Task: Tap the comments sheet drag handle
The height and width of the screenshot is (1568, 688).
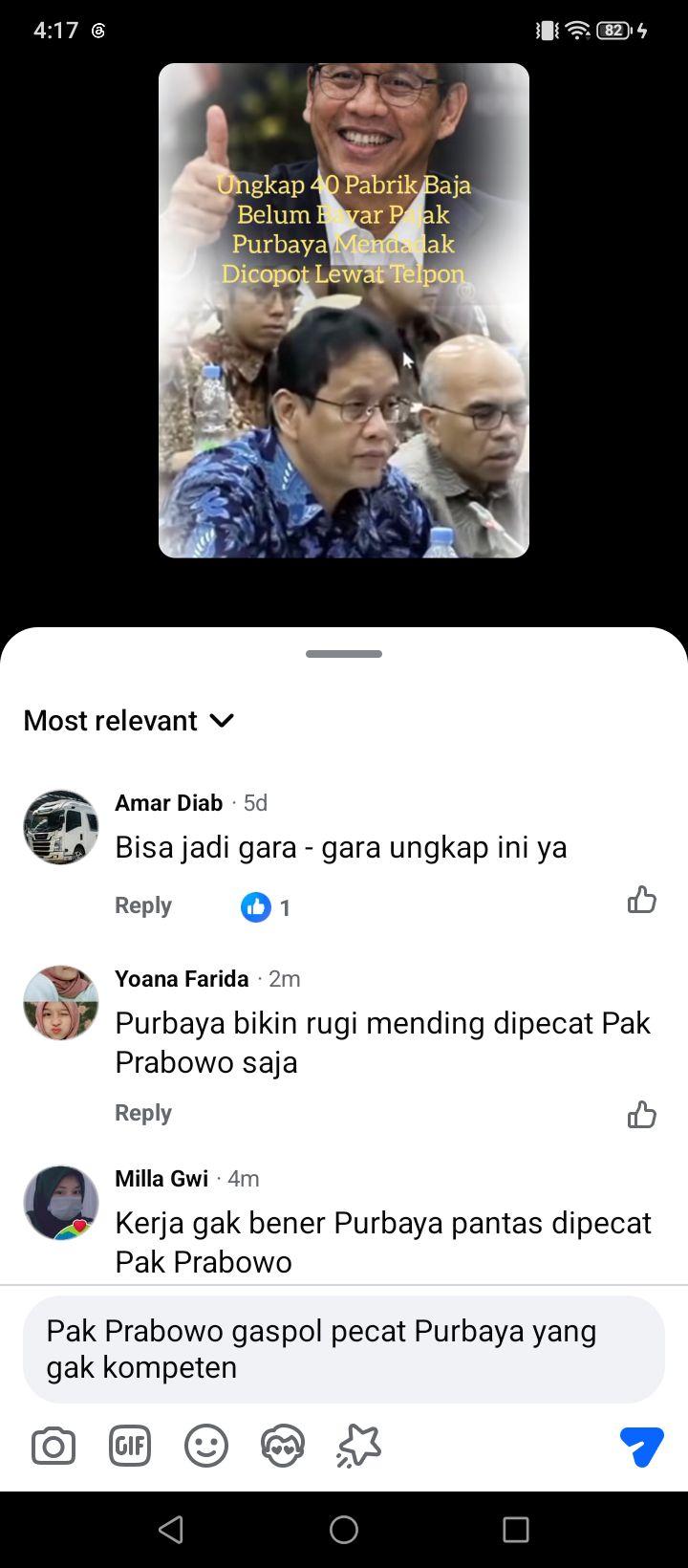Action: click(x=344, y=654)
